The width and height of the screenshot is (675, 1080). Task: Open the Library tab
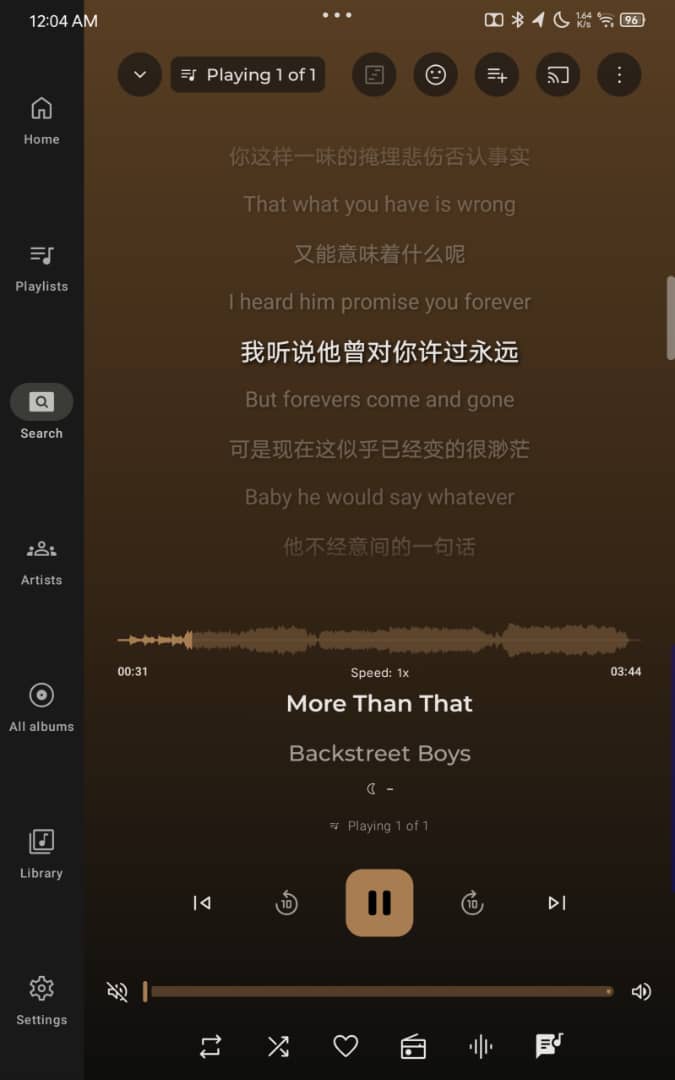click(41, 854)
